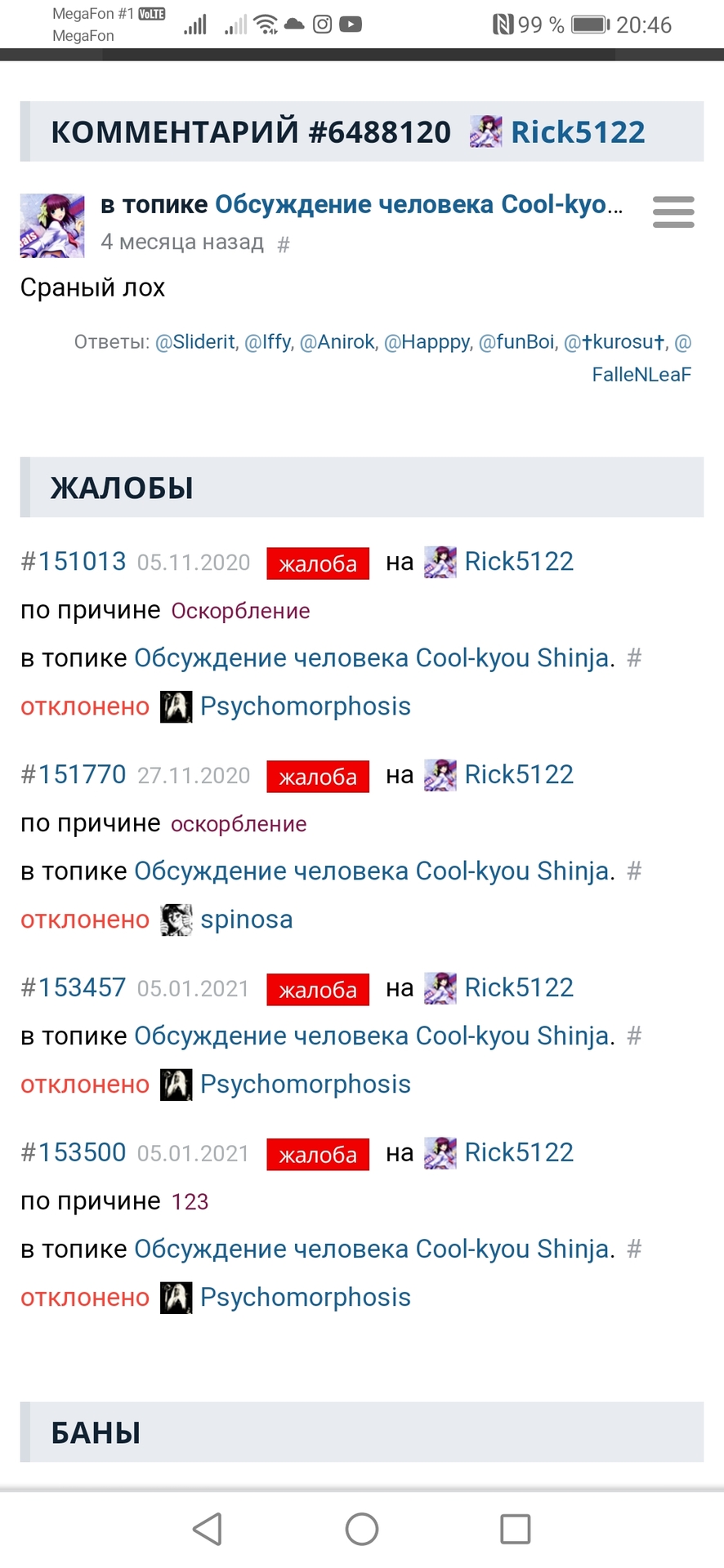724x1568 pixels.
Task: Open the reply from @Anirok
Action: click(337, 342)
